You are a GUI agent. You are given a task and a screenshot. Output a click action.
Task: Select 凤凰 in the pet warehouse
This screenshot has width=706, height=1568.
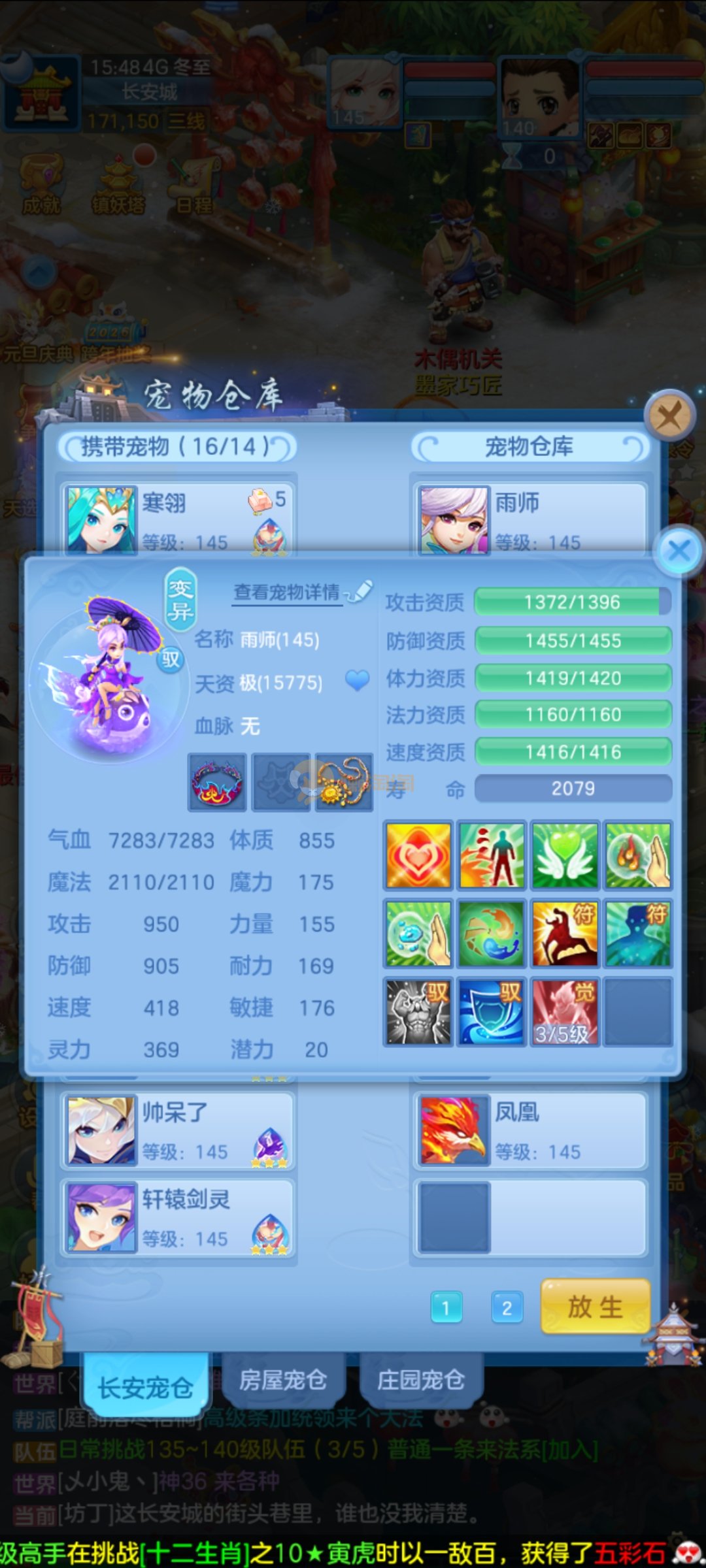coord(529,1131)
